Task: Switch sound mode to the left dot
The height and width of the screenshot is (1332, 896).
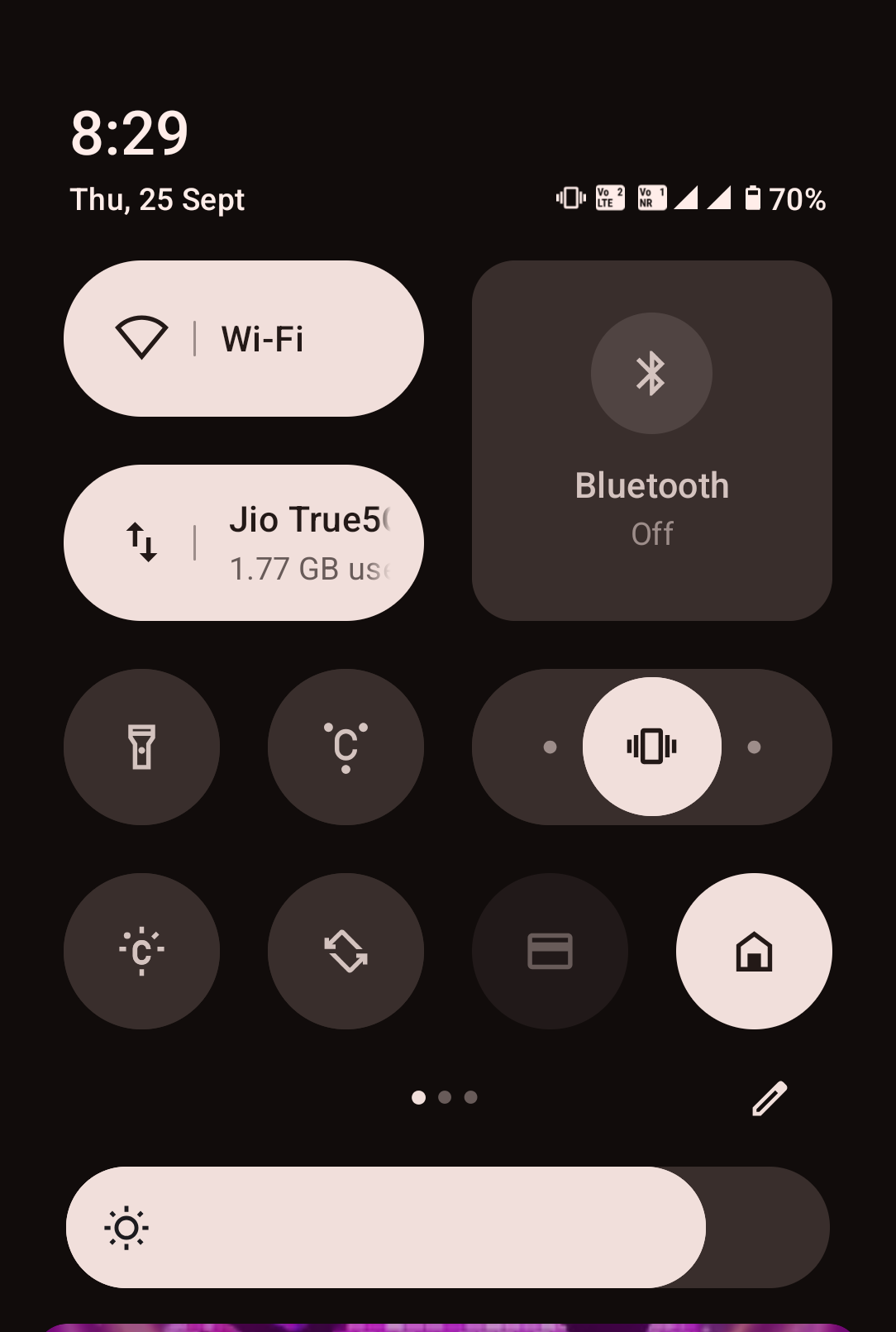Action: pyautogui.click(x=550, y=747)
